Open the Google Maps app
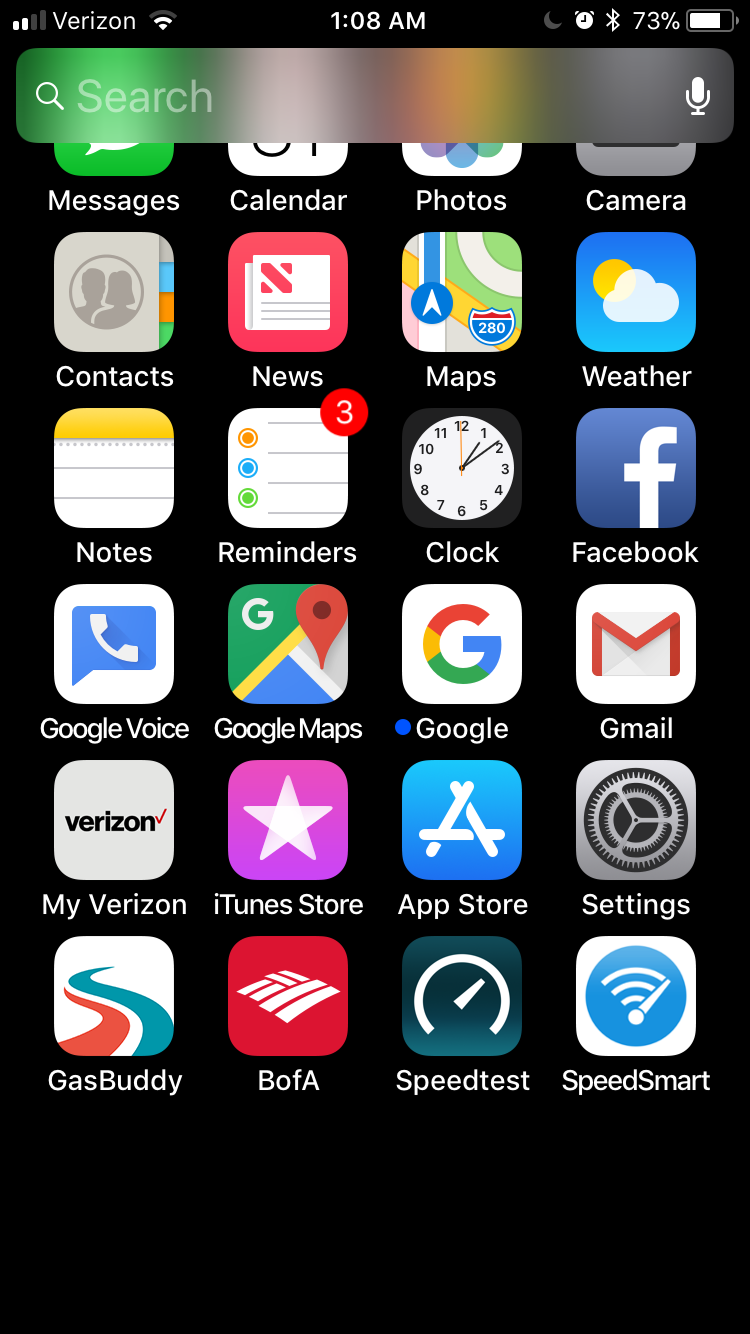This screenshot has width=750, height=1334. pyautogui.click(x=288, y=644)
